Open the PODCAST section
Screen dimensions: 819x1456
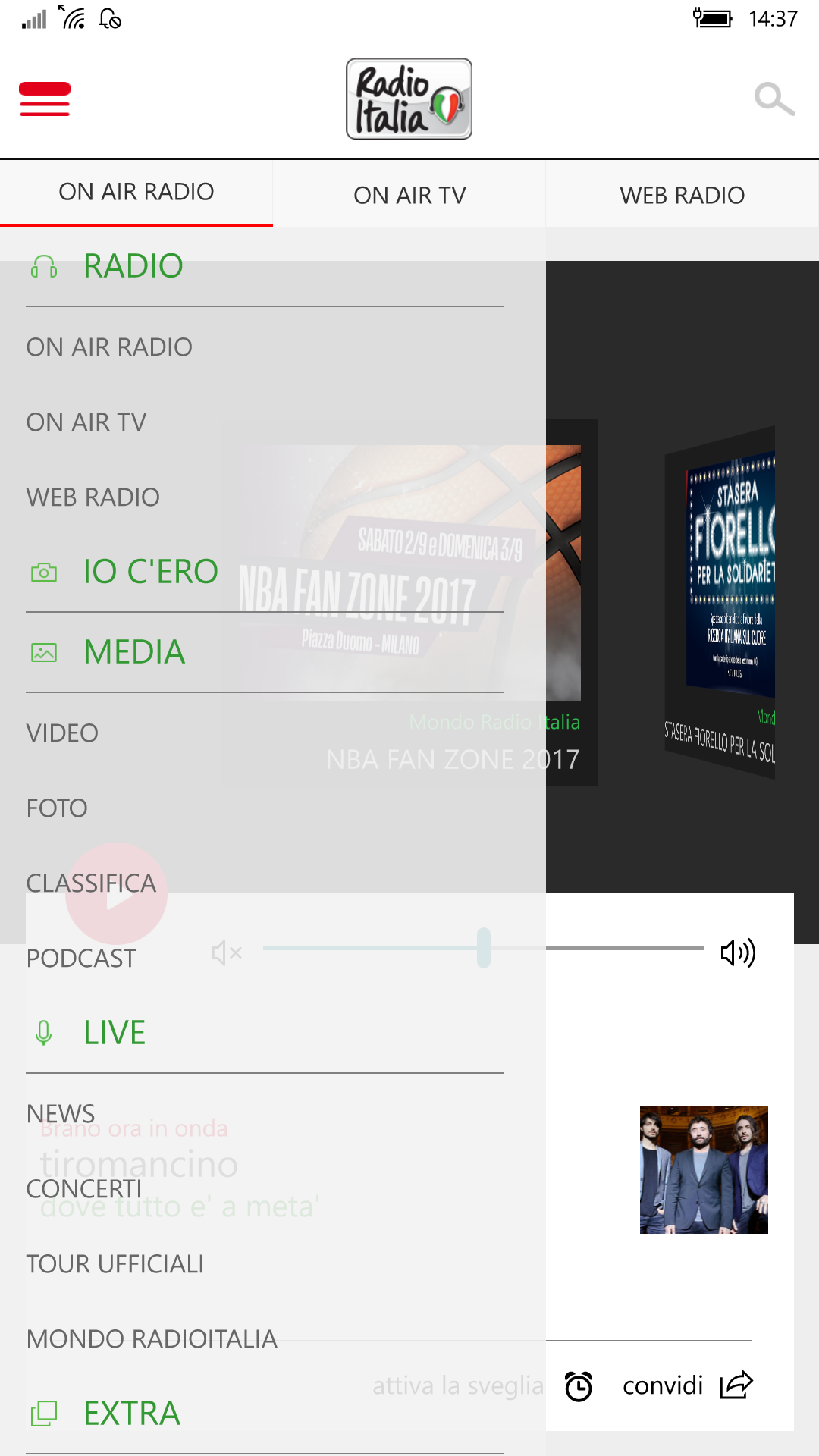click(x=81, y=959)
